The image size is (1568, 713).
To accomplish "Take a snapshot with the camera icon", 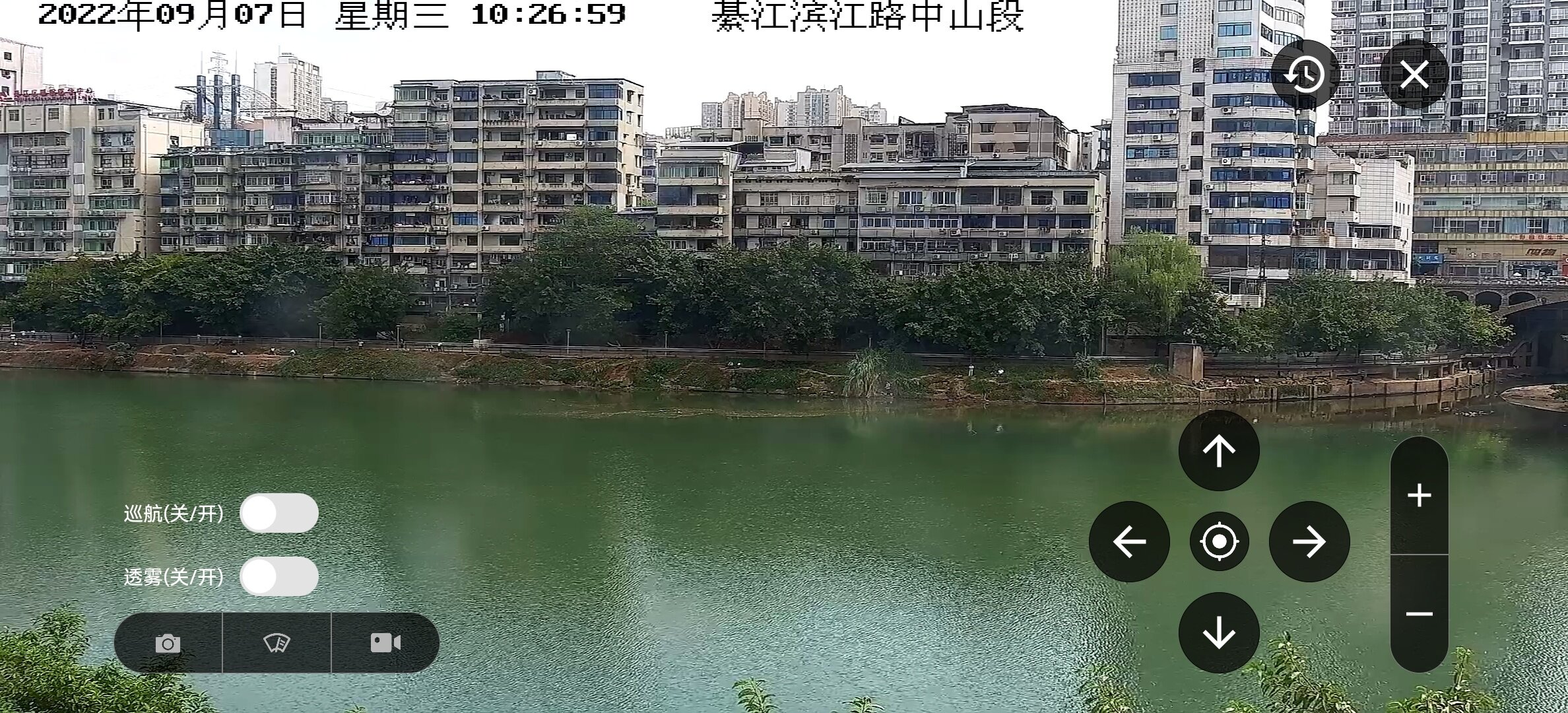I will coord(168,643).
